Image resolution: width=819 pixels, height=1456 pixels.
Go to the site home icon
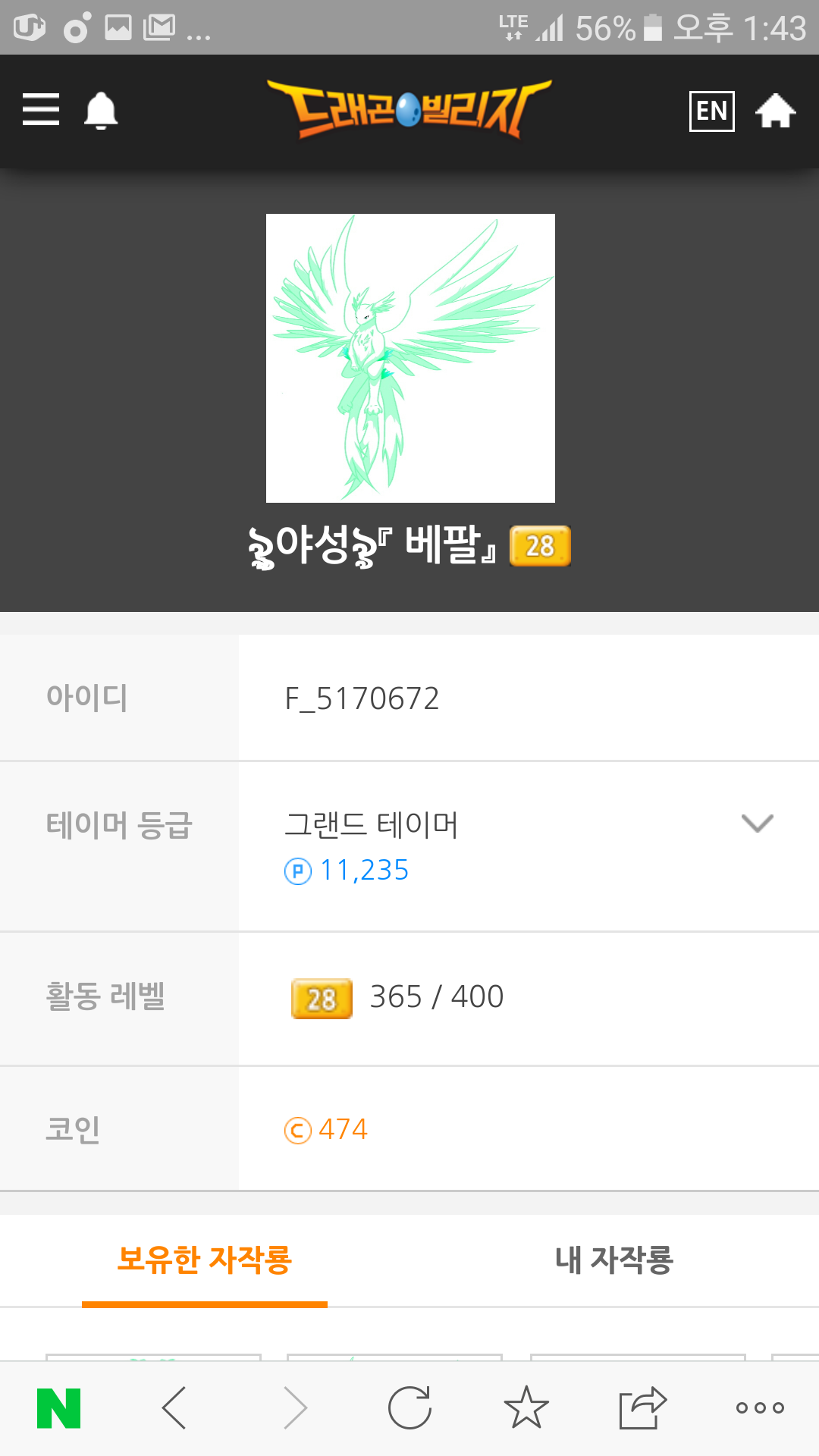(775, 111)
